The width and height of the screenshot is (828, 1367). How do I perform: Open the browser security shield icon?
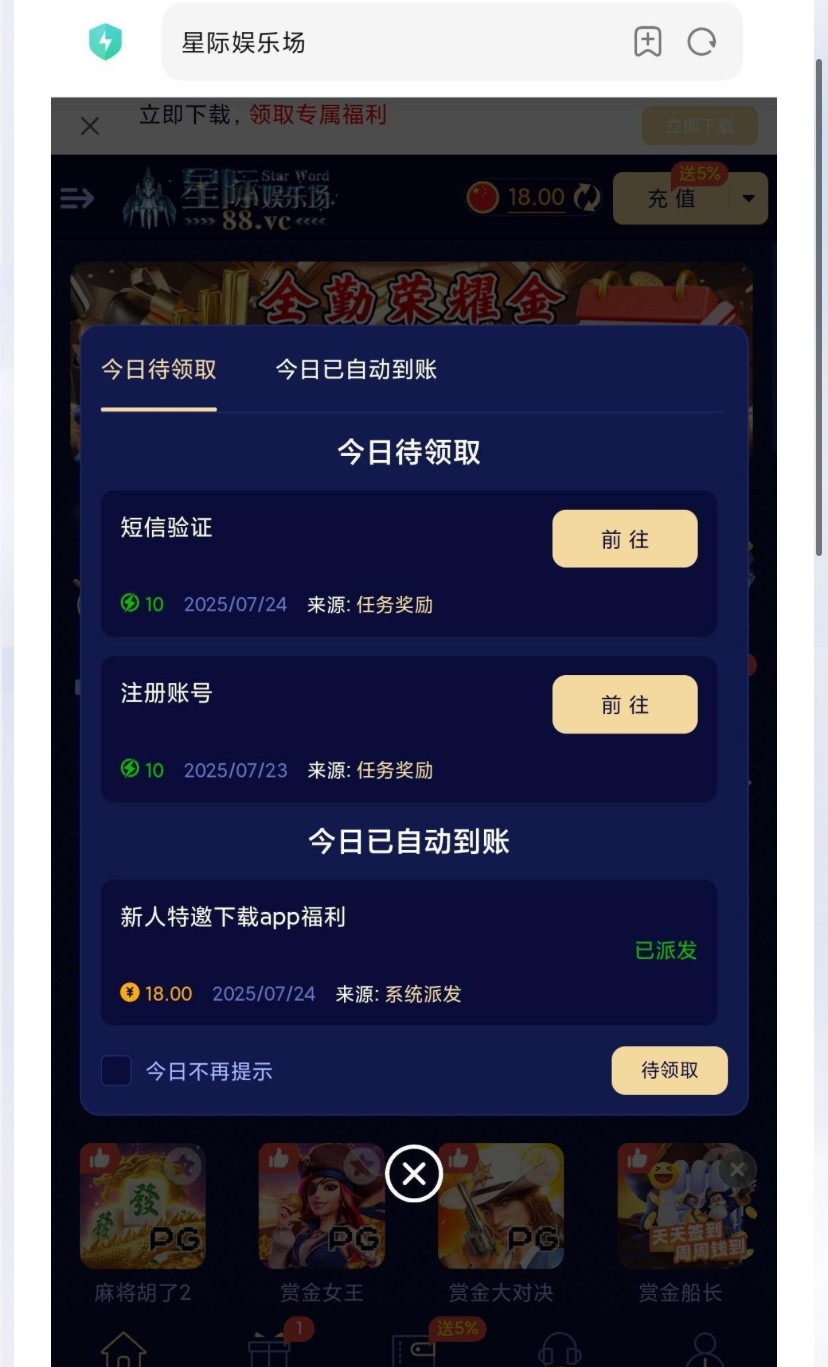(105, 42)
